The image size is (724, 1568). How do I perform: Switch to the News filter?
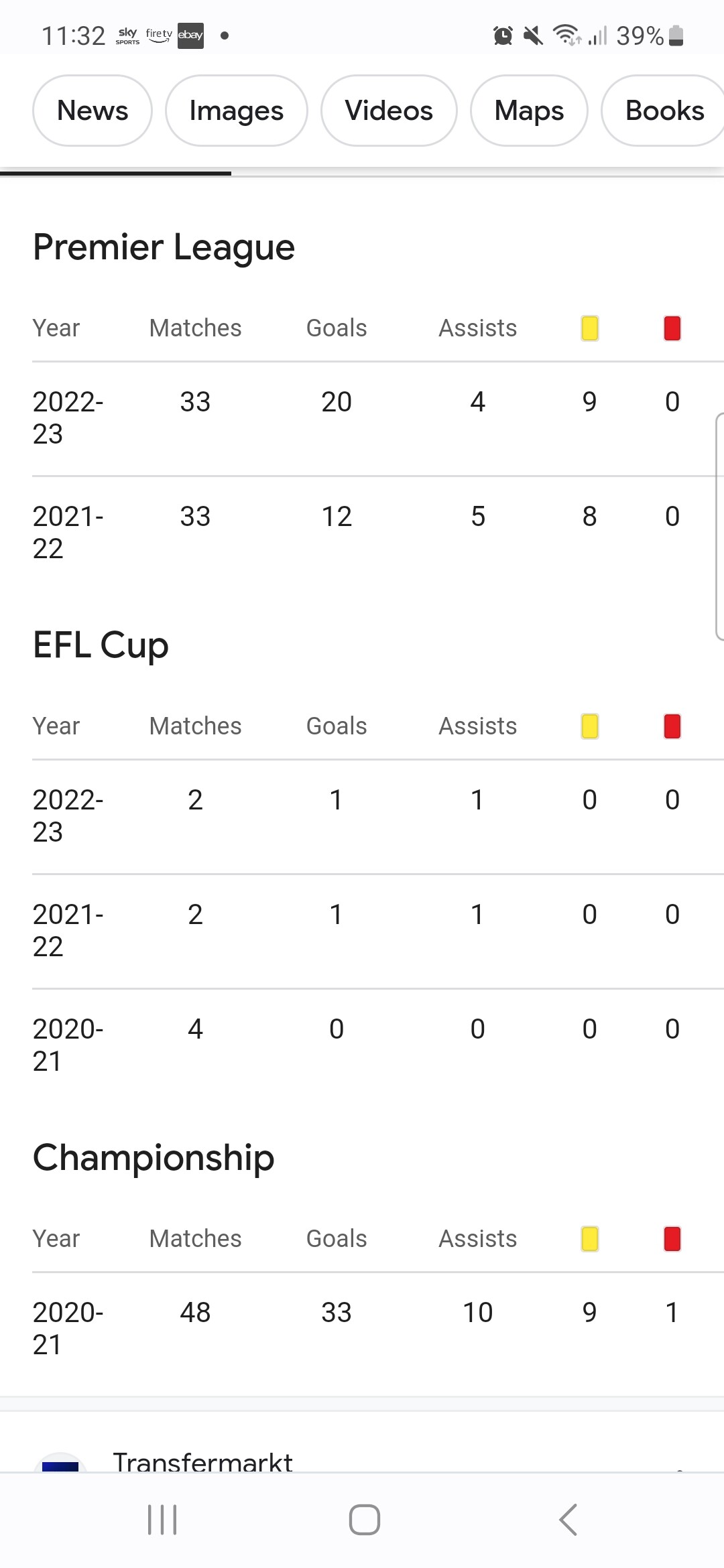(93, 111)
